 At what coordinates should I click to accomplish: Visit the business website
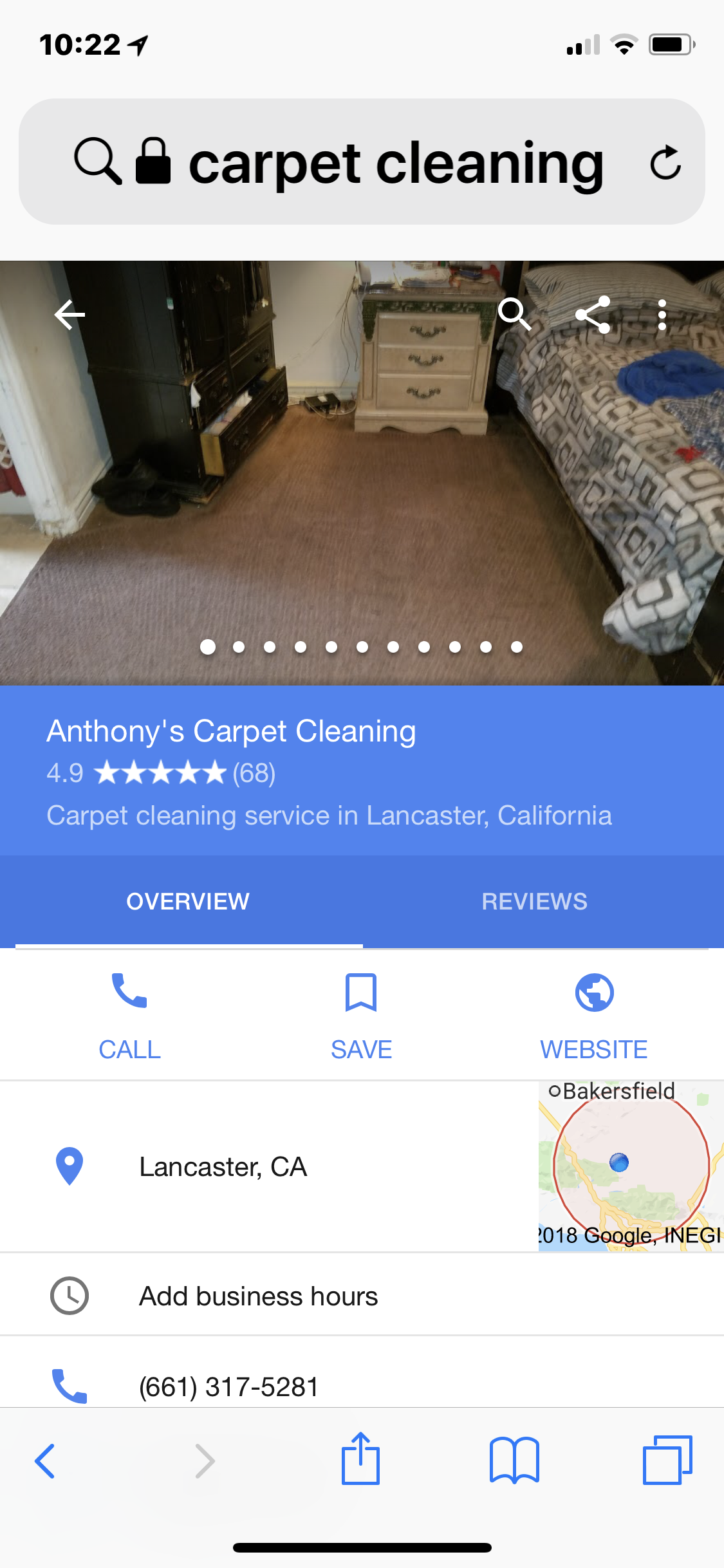click(594, 1016)
